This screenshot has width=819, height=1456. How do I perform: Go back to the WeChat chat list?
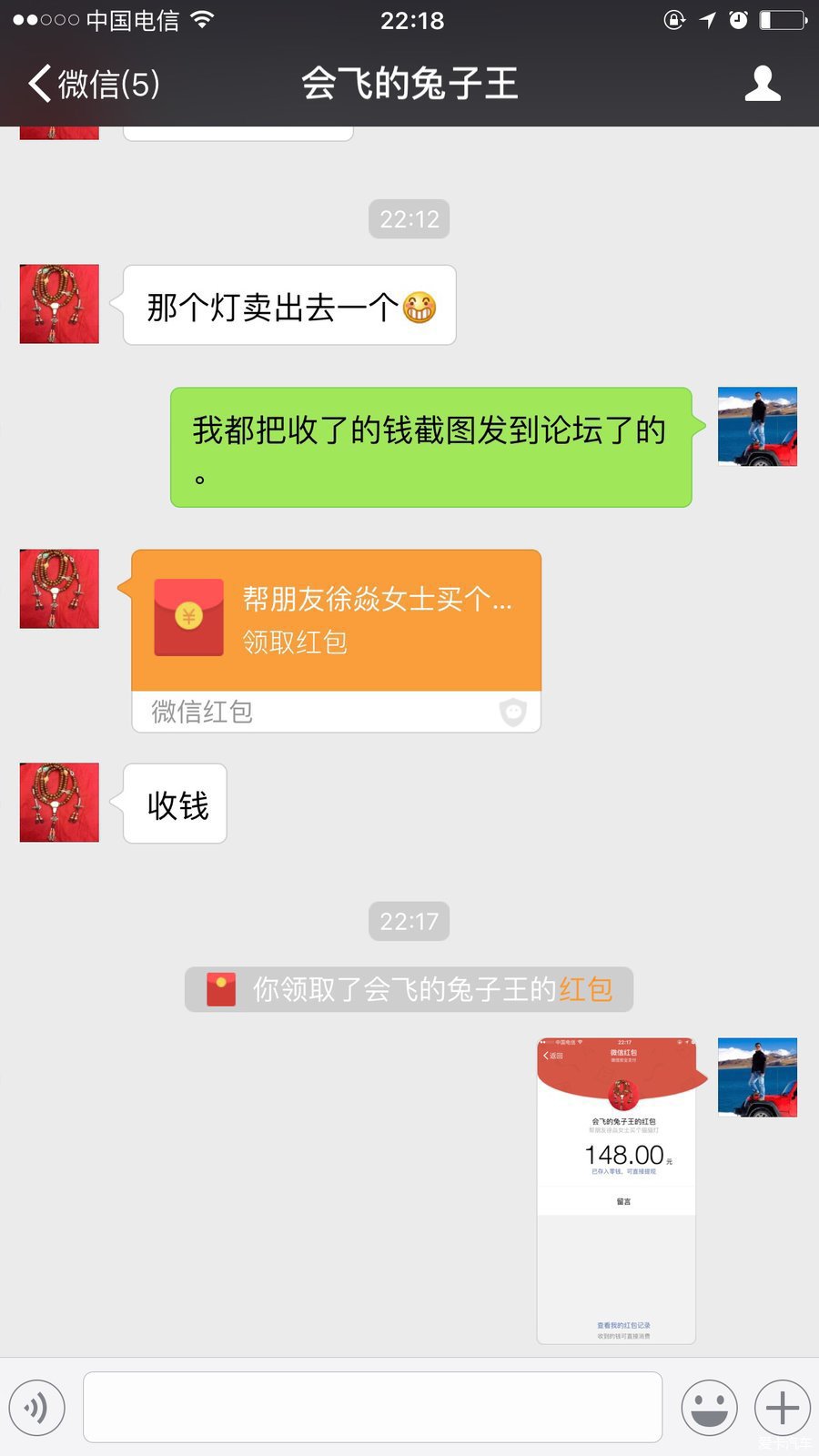(x=93, y=84)
